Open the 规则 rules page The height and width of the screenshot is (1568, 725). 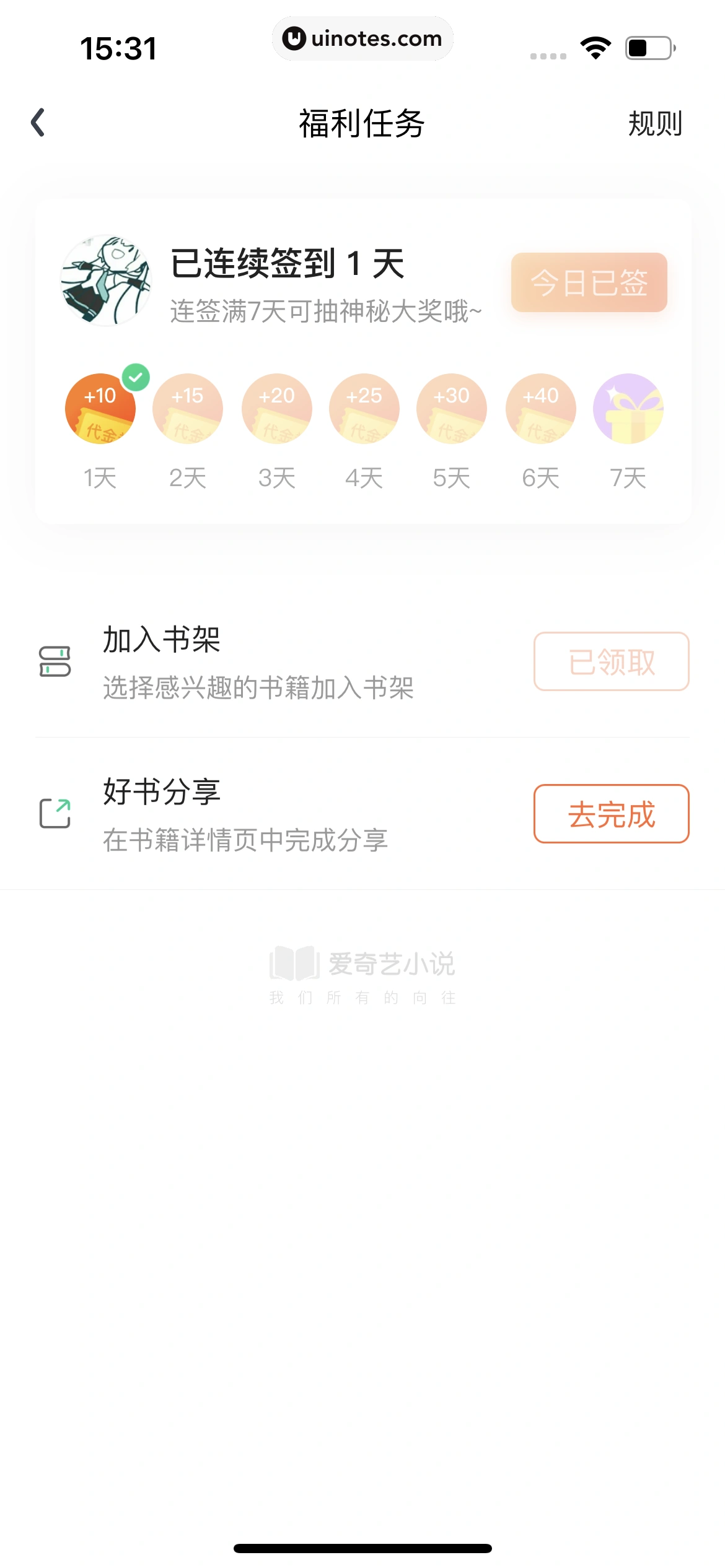coord(654,124)
